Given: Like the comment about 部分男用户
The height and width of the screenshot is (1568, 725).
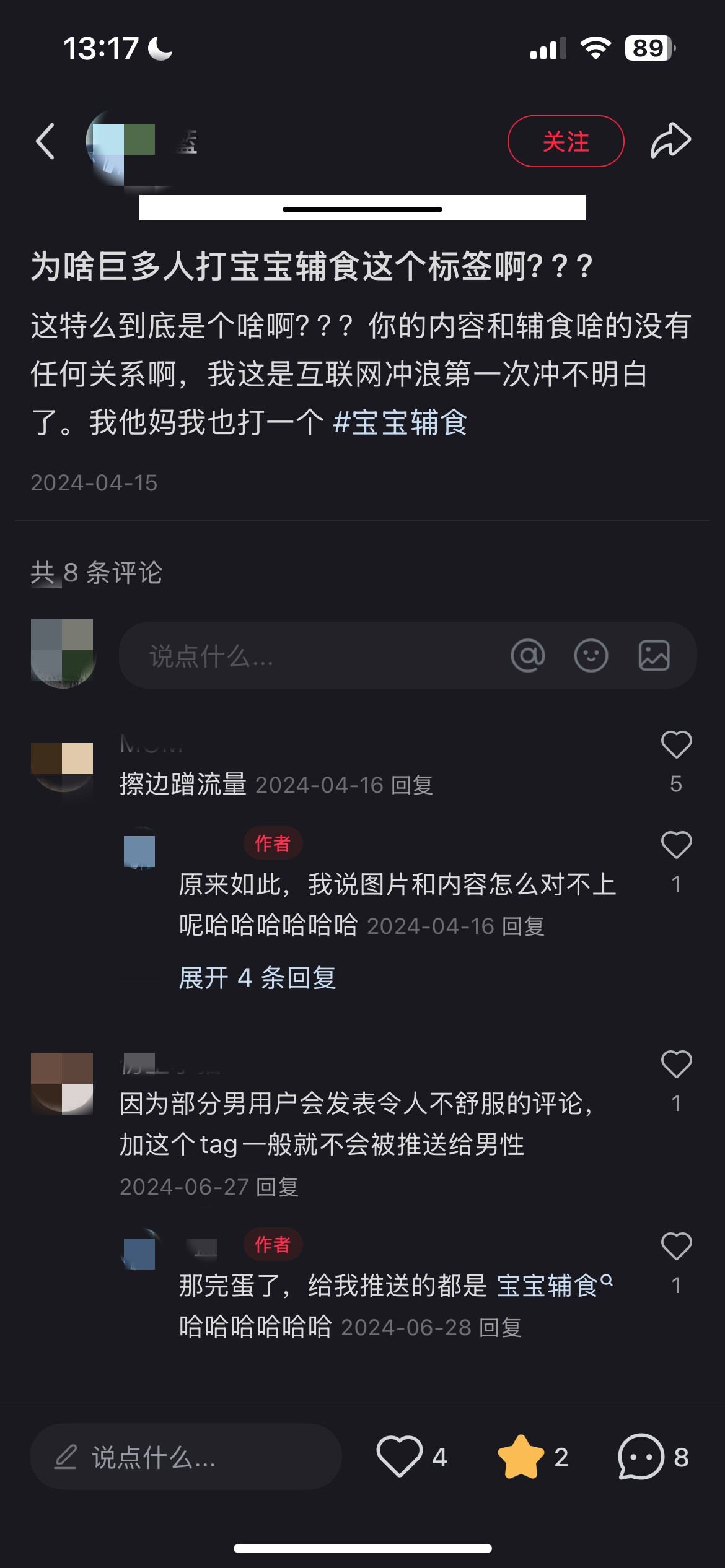Looking at the screenshot, I should (x=676, y=1065).
